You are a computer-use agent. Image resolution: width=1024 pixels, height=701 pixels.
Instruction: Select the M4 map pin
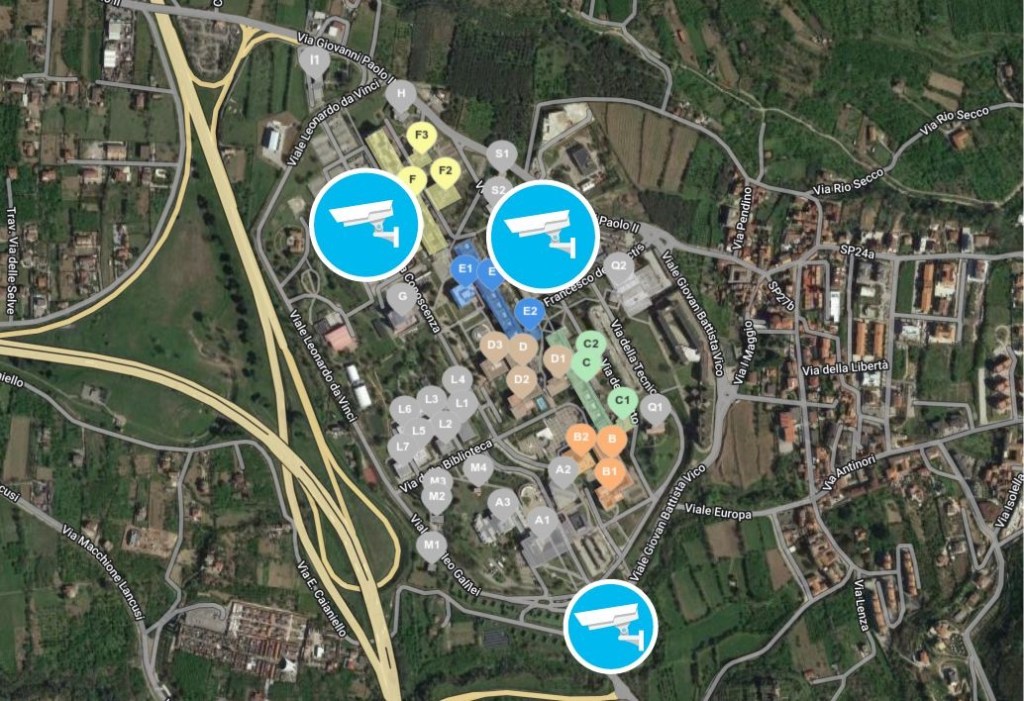point(478,467)
